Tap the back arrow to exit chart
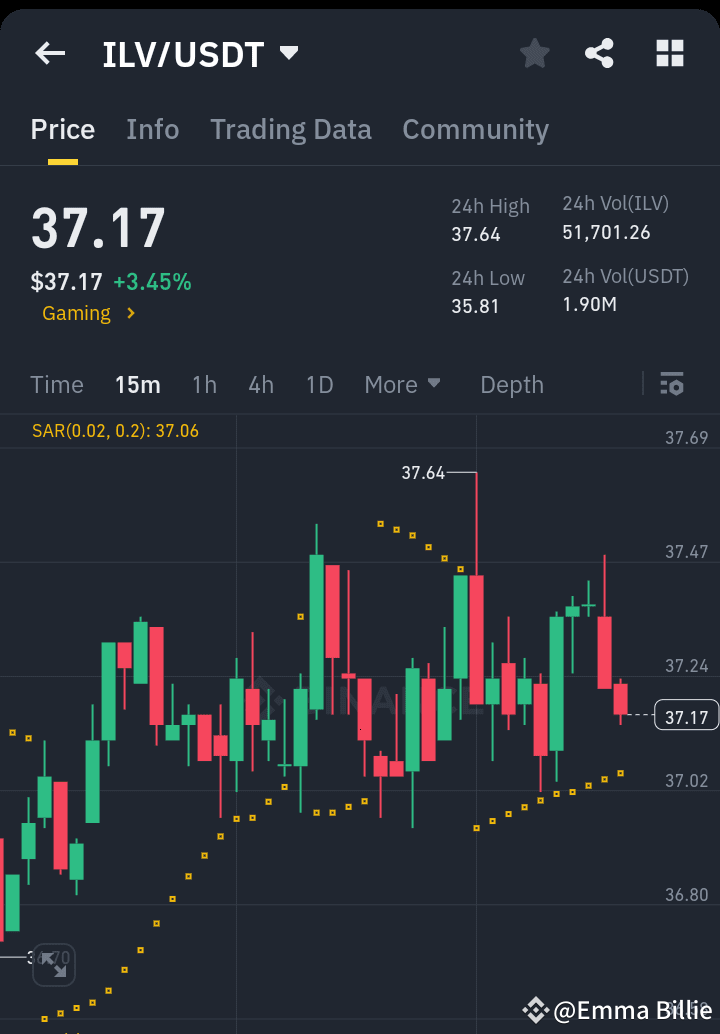Screen dimensions: 720x1034 pos(50,54)
